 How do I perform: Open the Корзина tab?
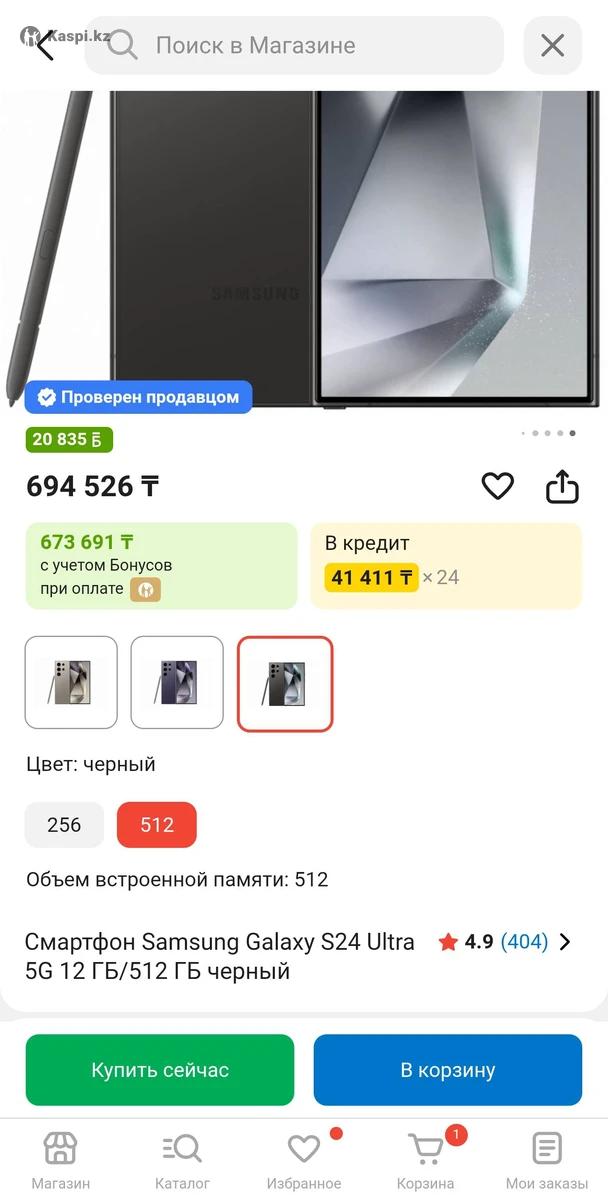click(x=426, y=1160)
